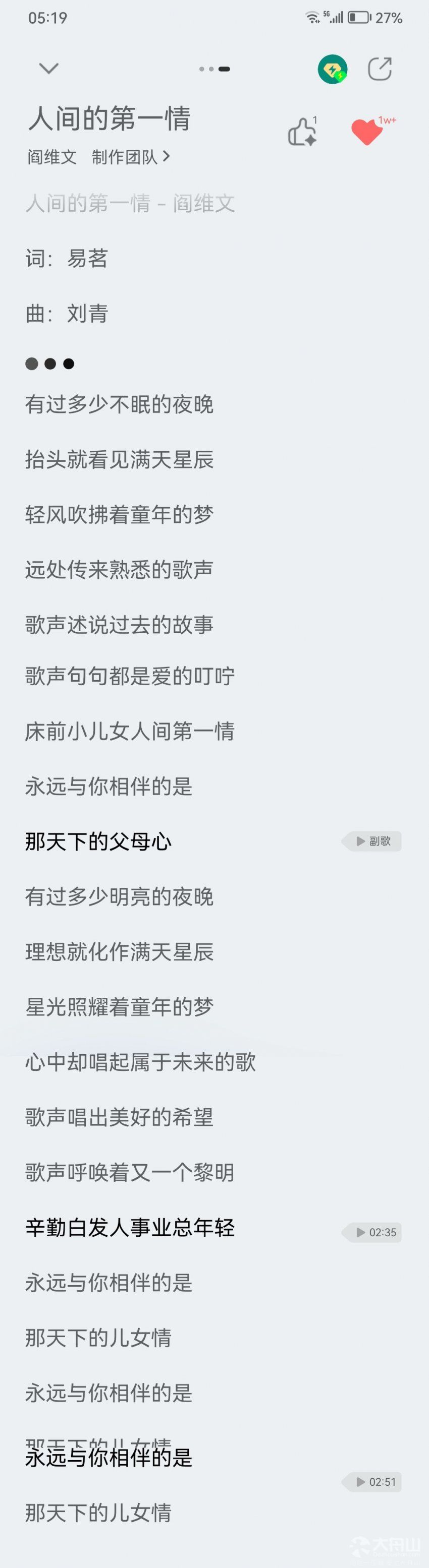Open the green lightning badge icon

tap(333, 70)
